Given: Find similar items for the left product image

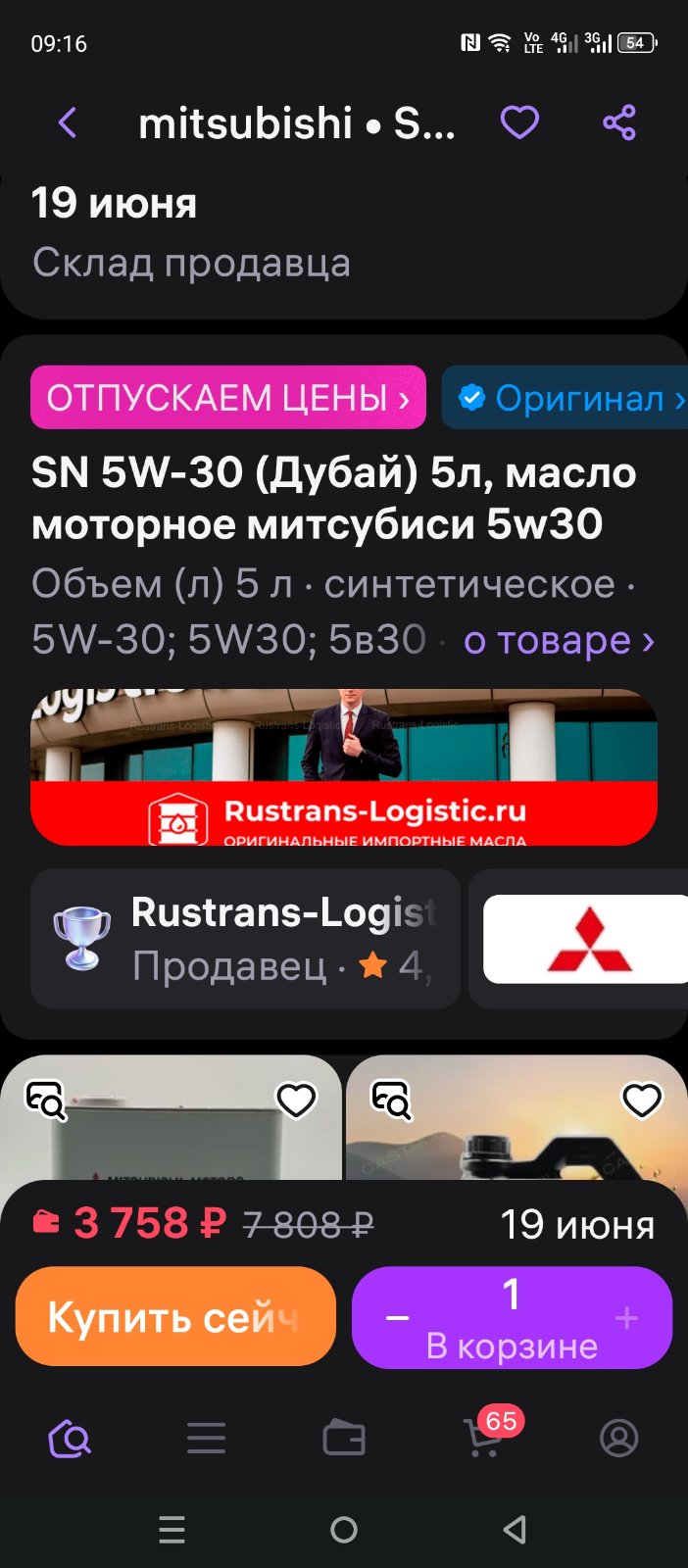Looking at the screenshot, I should tap(45, 1101).
